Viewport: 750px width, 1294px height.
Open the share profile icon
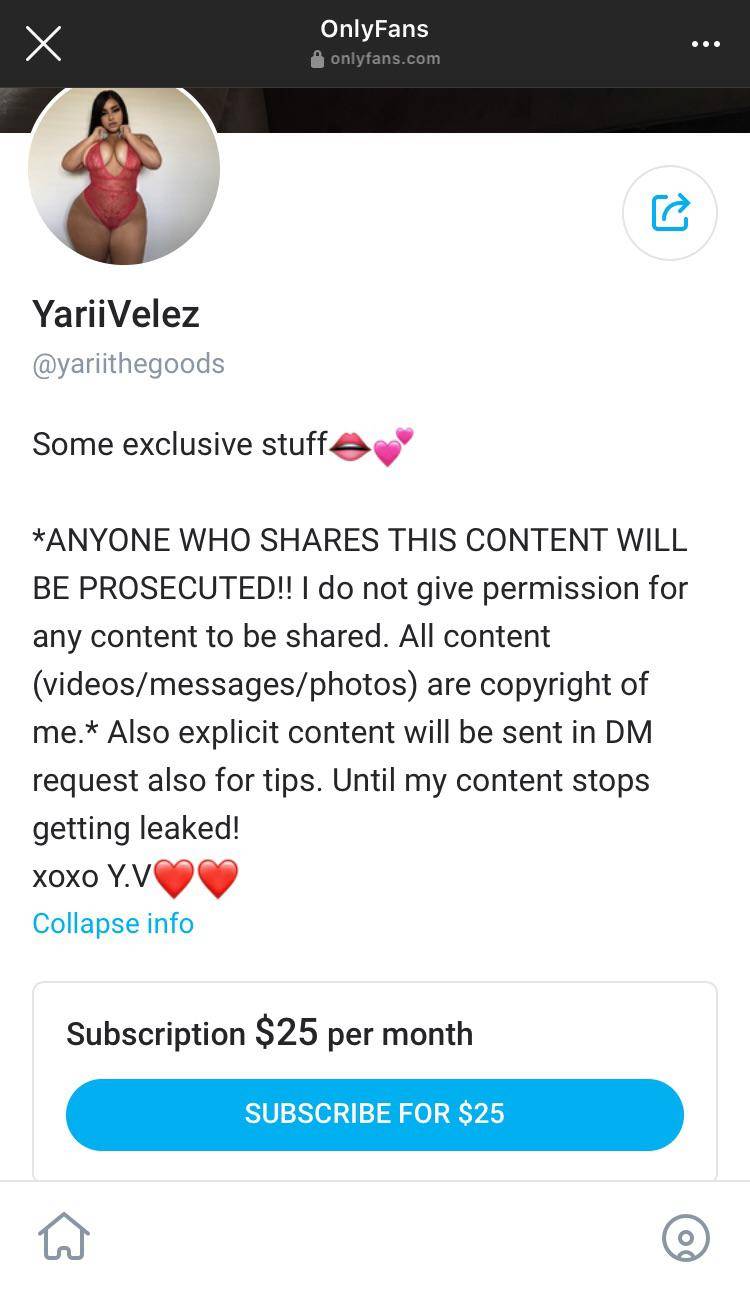pos(670,213)
